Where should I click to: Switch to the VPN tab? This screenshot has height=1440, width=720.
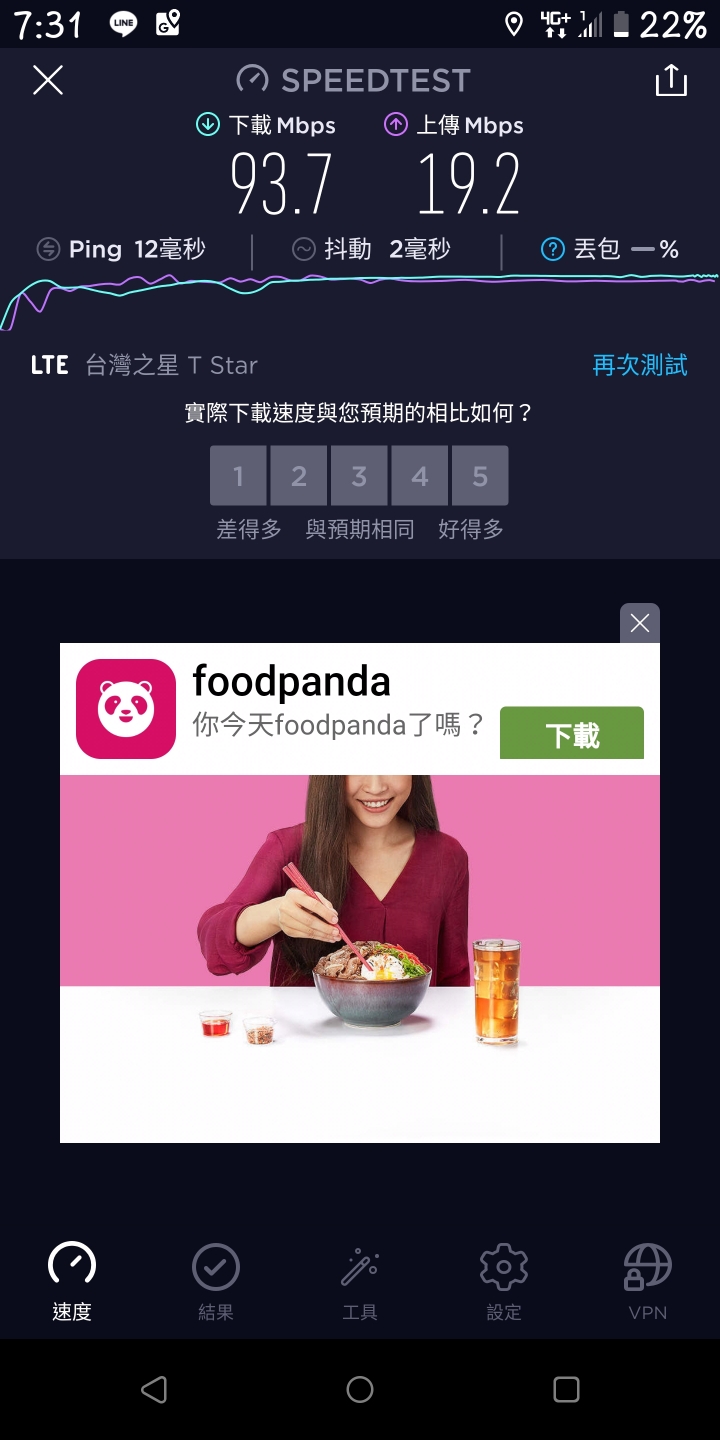click(x=647, y=1281)
